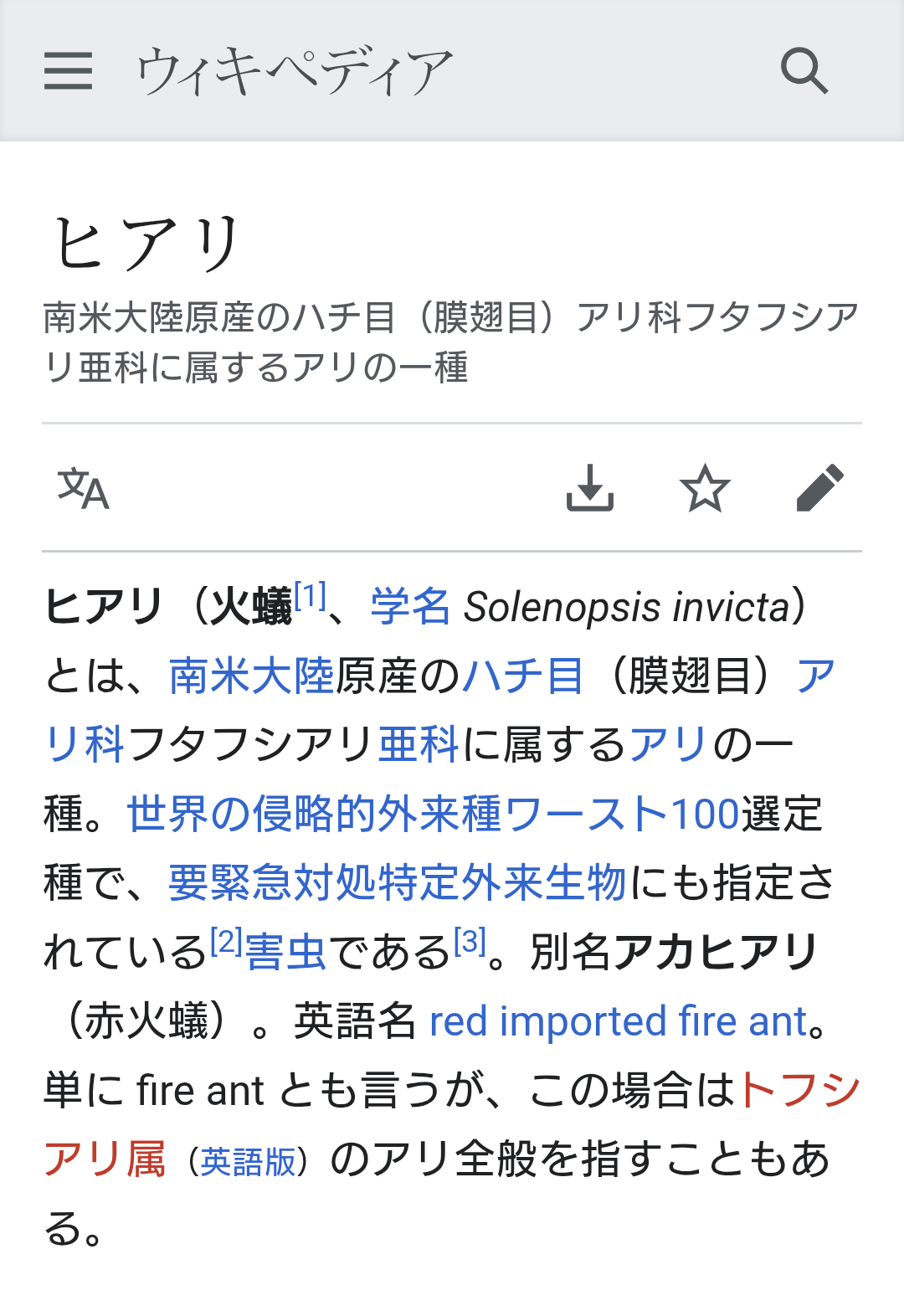Edit the article with the pencil icon
The width and height of the screenshot is (904, 1316).
(x=819, y=488)
